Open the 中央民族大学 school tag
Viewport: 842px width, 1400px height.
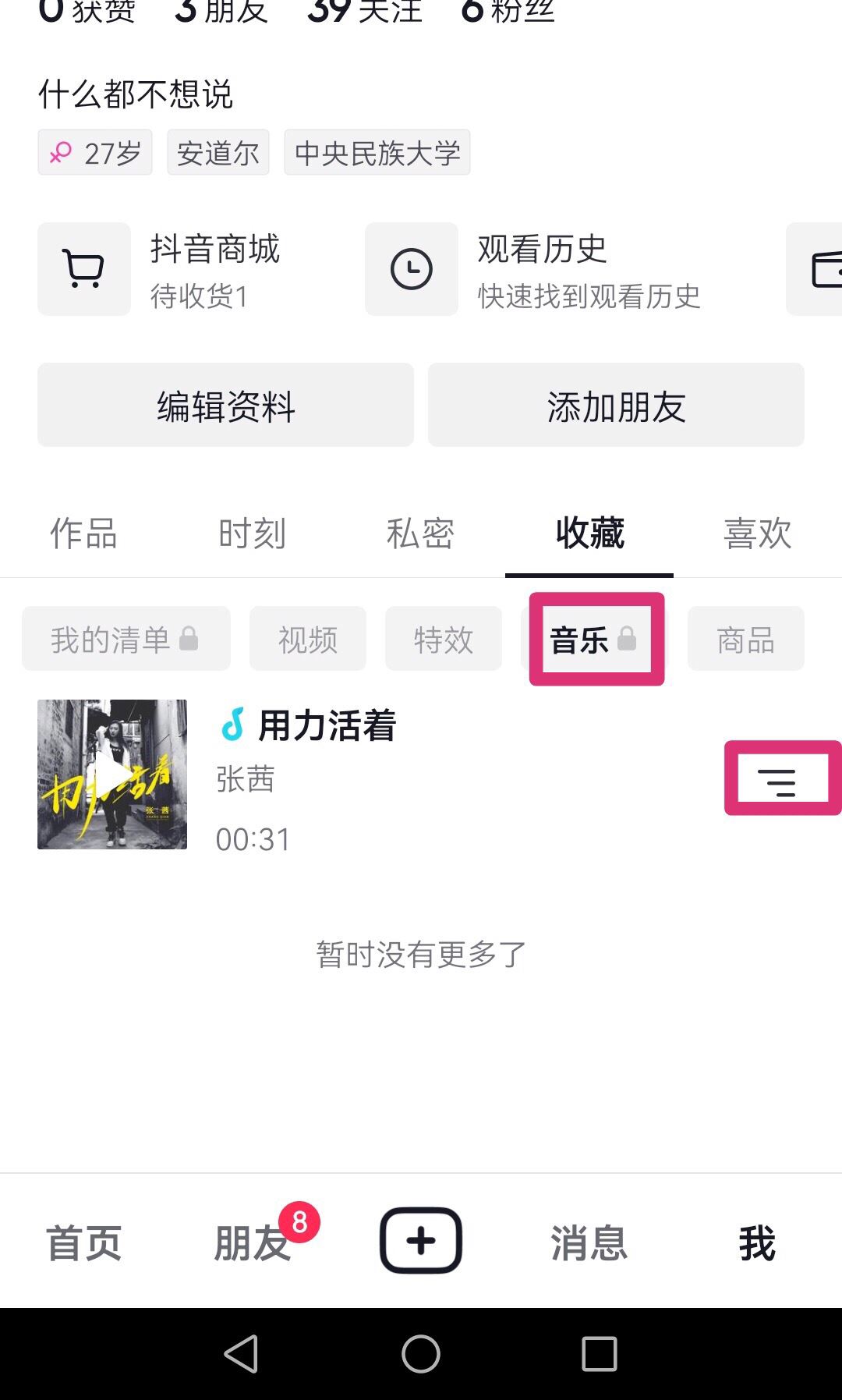377,153
